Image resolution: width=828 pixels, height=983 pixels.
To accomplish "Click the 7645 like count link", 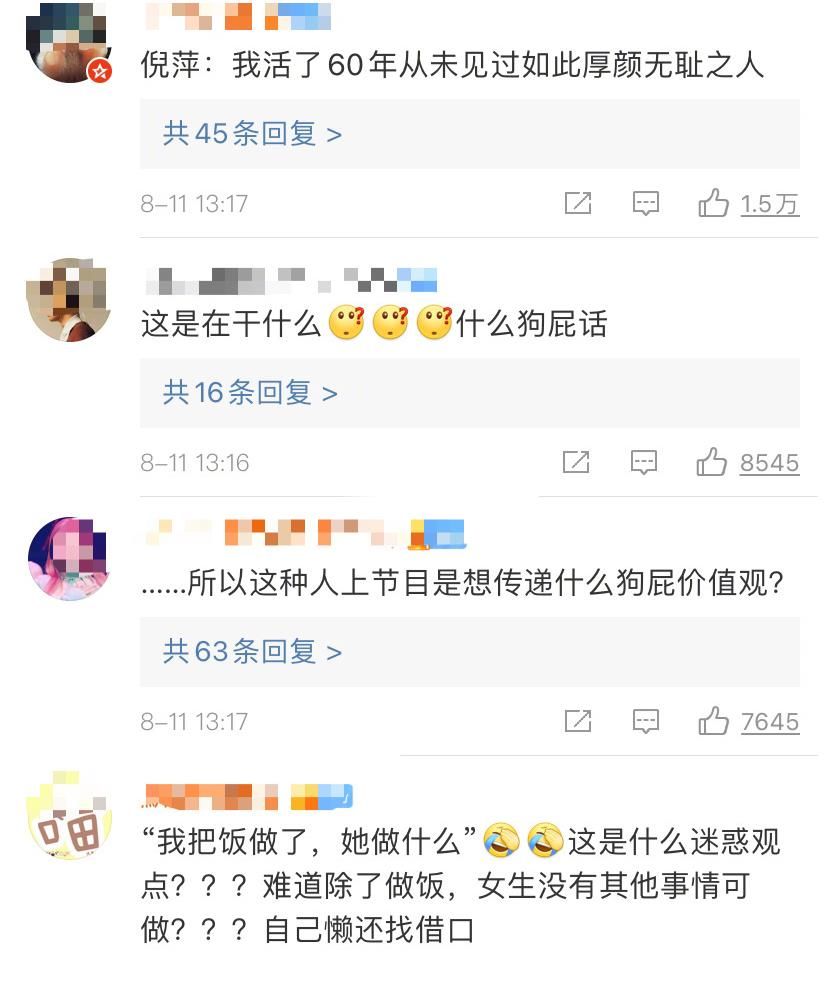I will [771, 721].
